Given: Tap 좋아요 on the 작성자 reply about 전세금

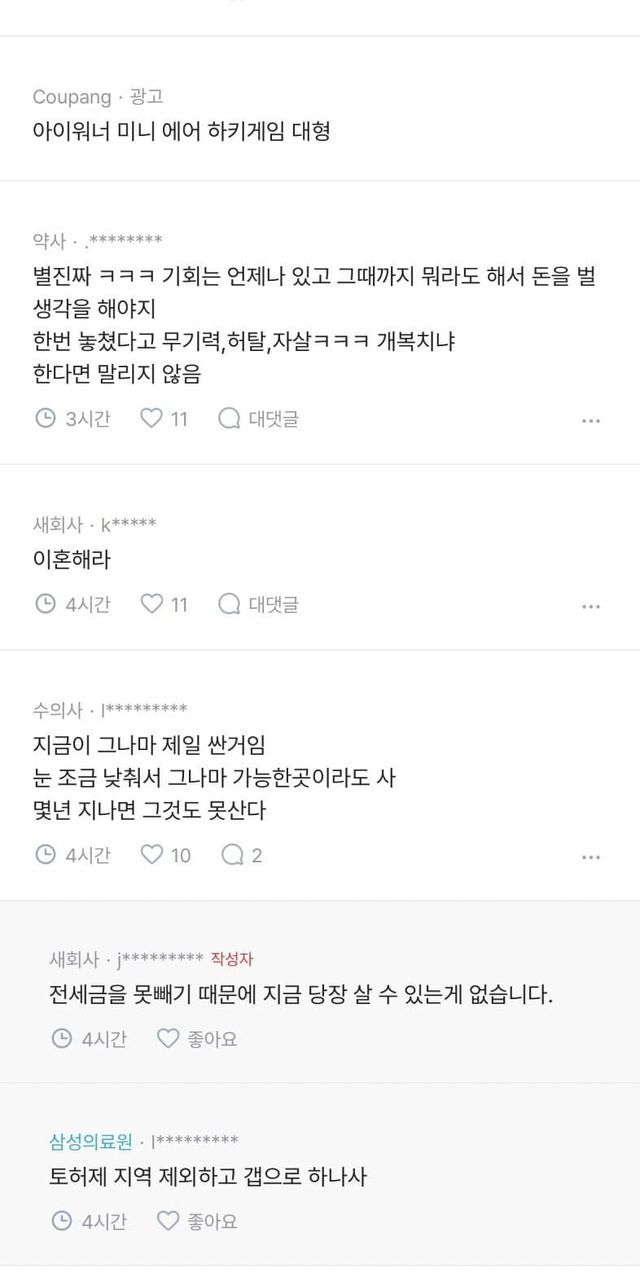Looking at the screenshot, I should (x=198, y=1039).
